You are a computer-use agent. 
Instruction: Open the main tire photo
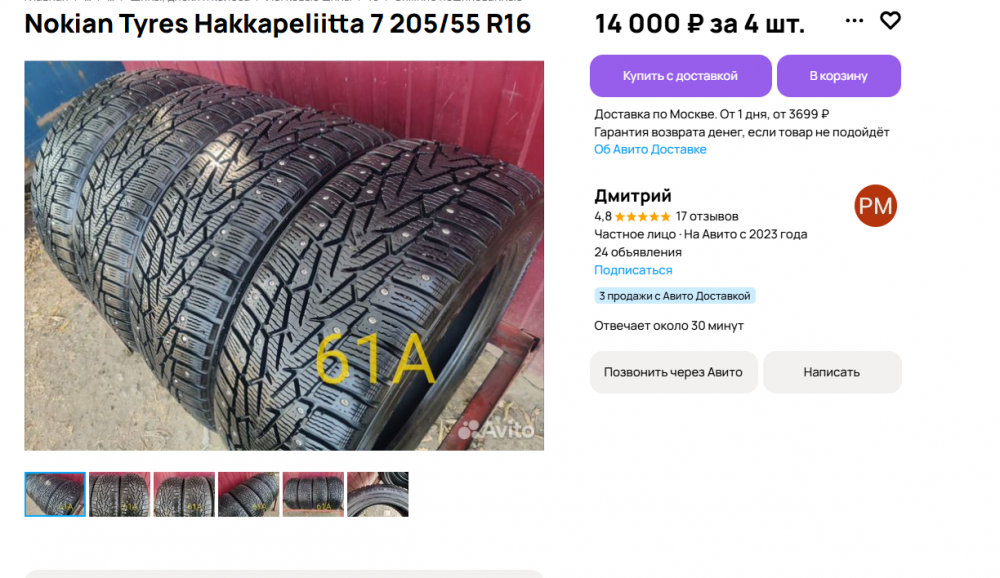click(284, 255)
